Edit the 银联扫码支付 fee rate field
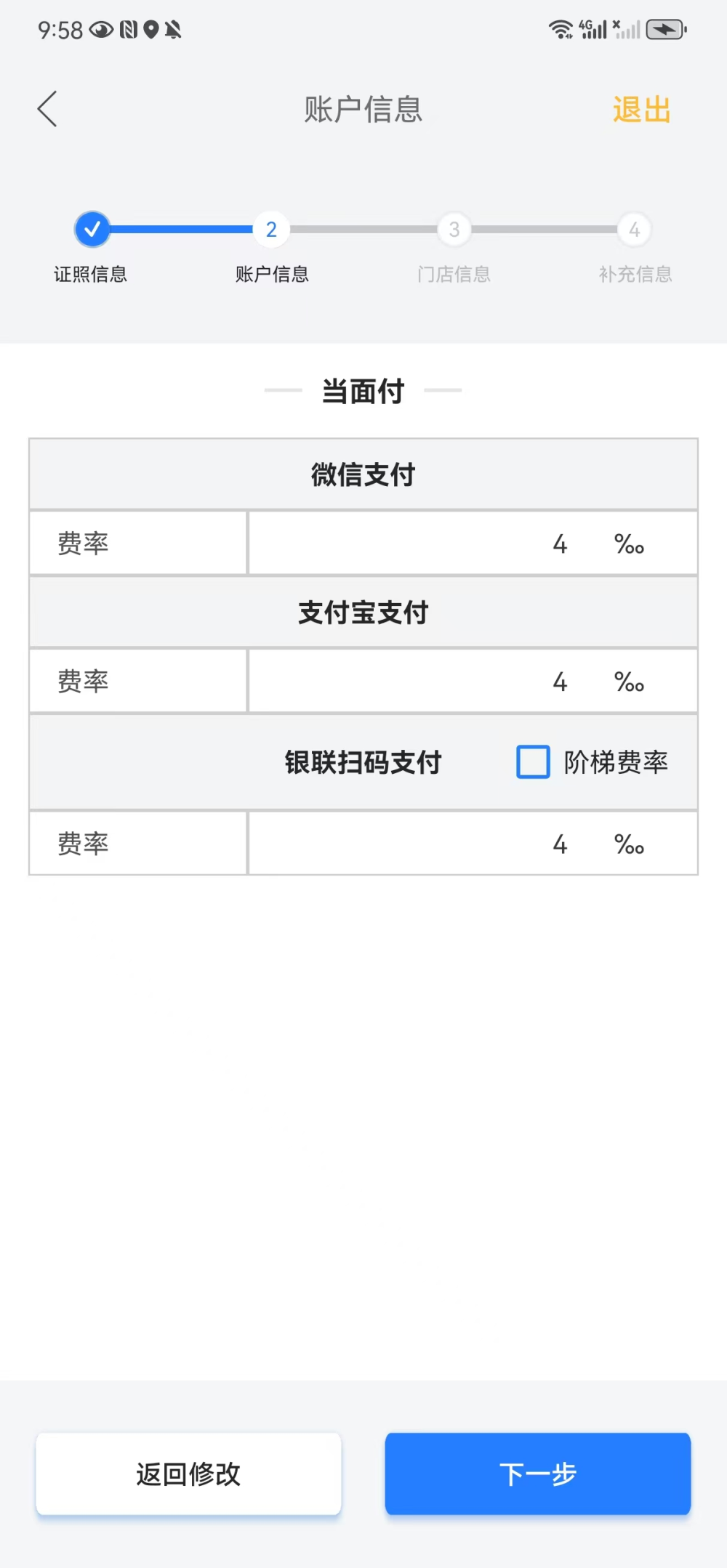Viewport: 727px width, 1568px height. point(473,844)
